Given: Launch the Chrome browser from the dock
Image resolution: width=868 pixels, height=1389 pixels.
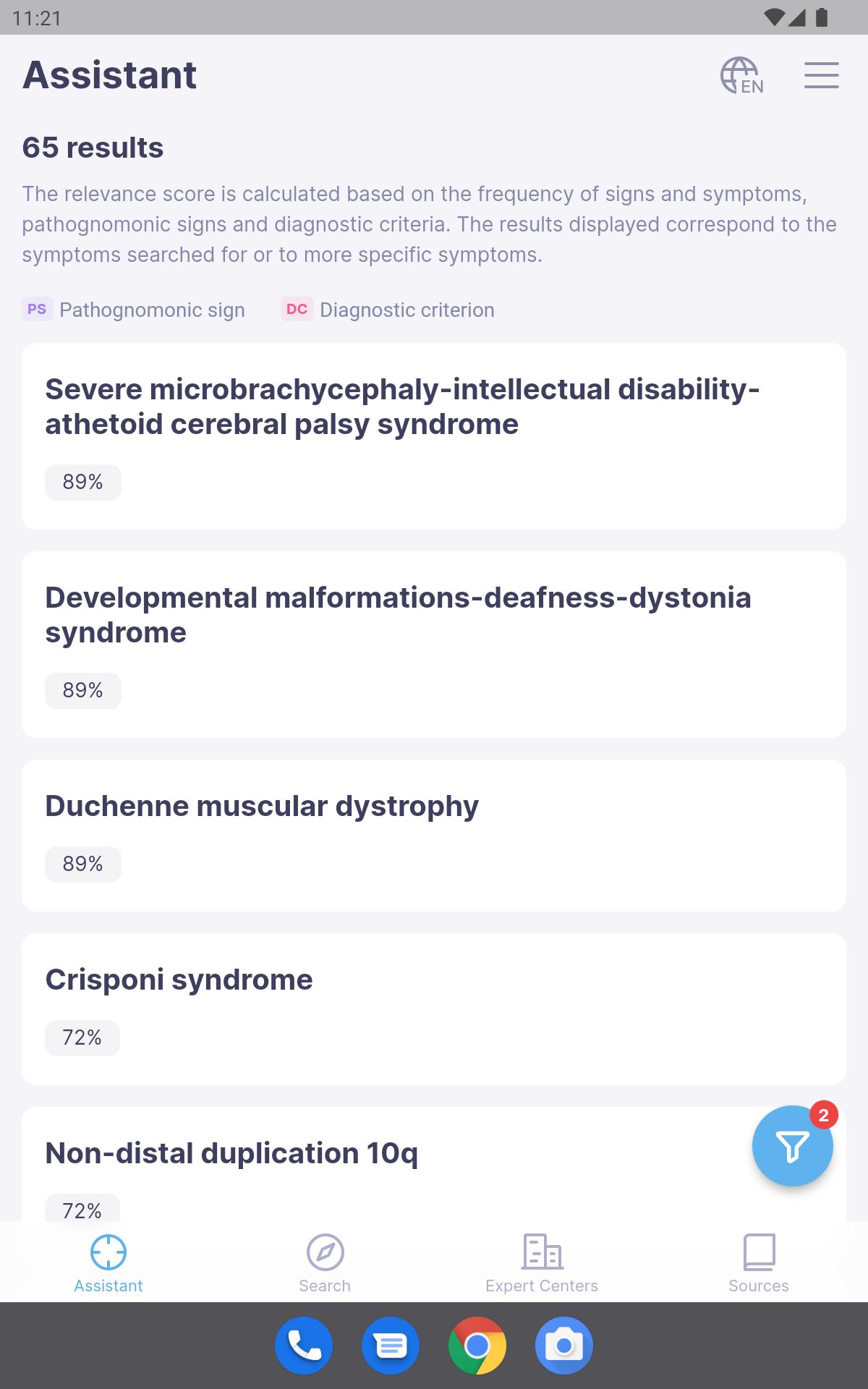Looking at the screenshot, I should tap(477, 1346).
